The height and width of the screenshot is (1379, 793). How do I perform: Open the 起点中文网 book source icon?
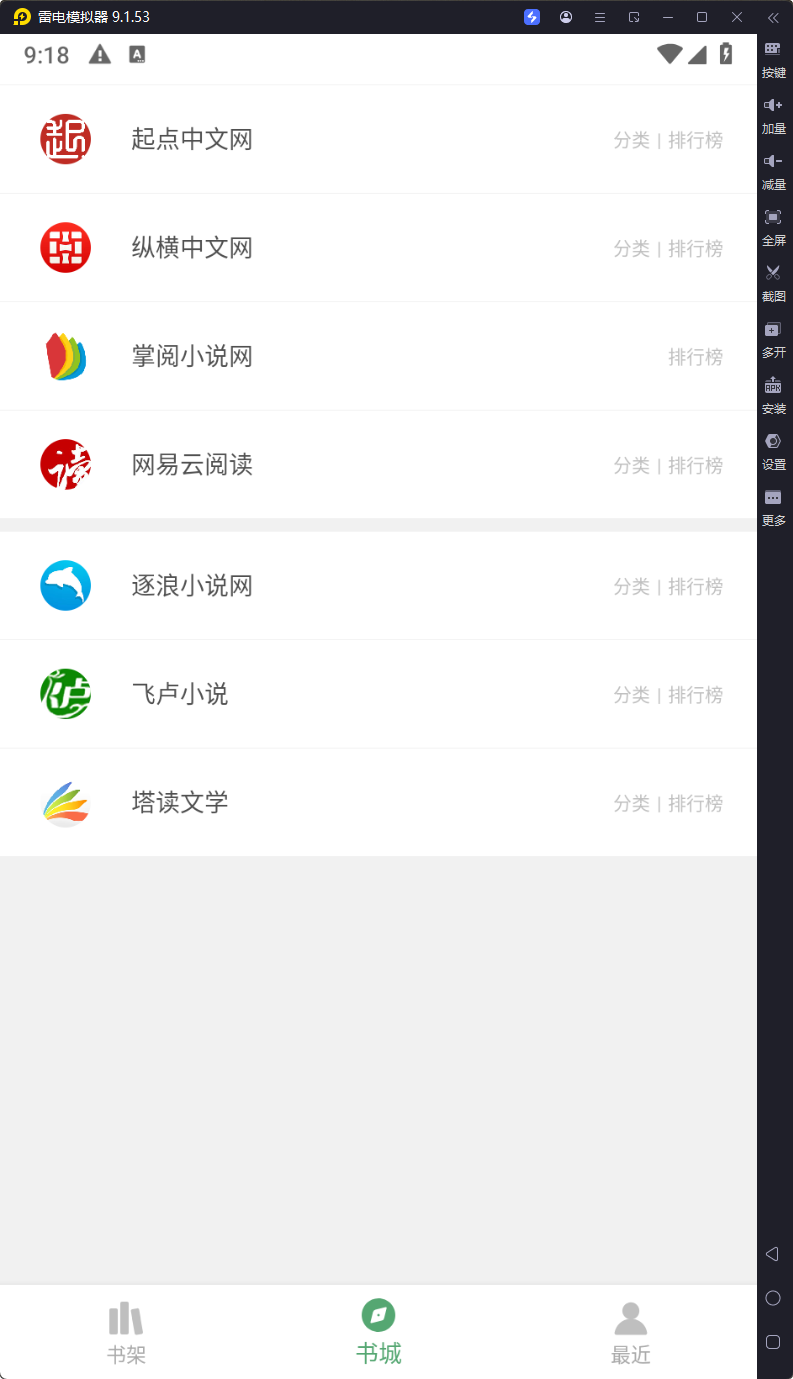(65, 139)
